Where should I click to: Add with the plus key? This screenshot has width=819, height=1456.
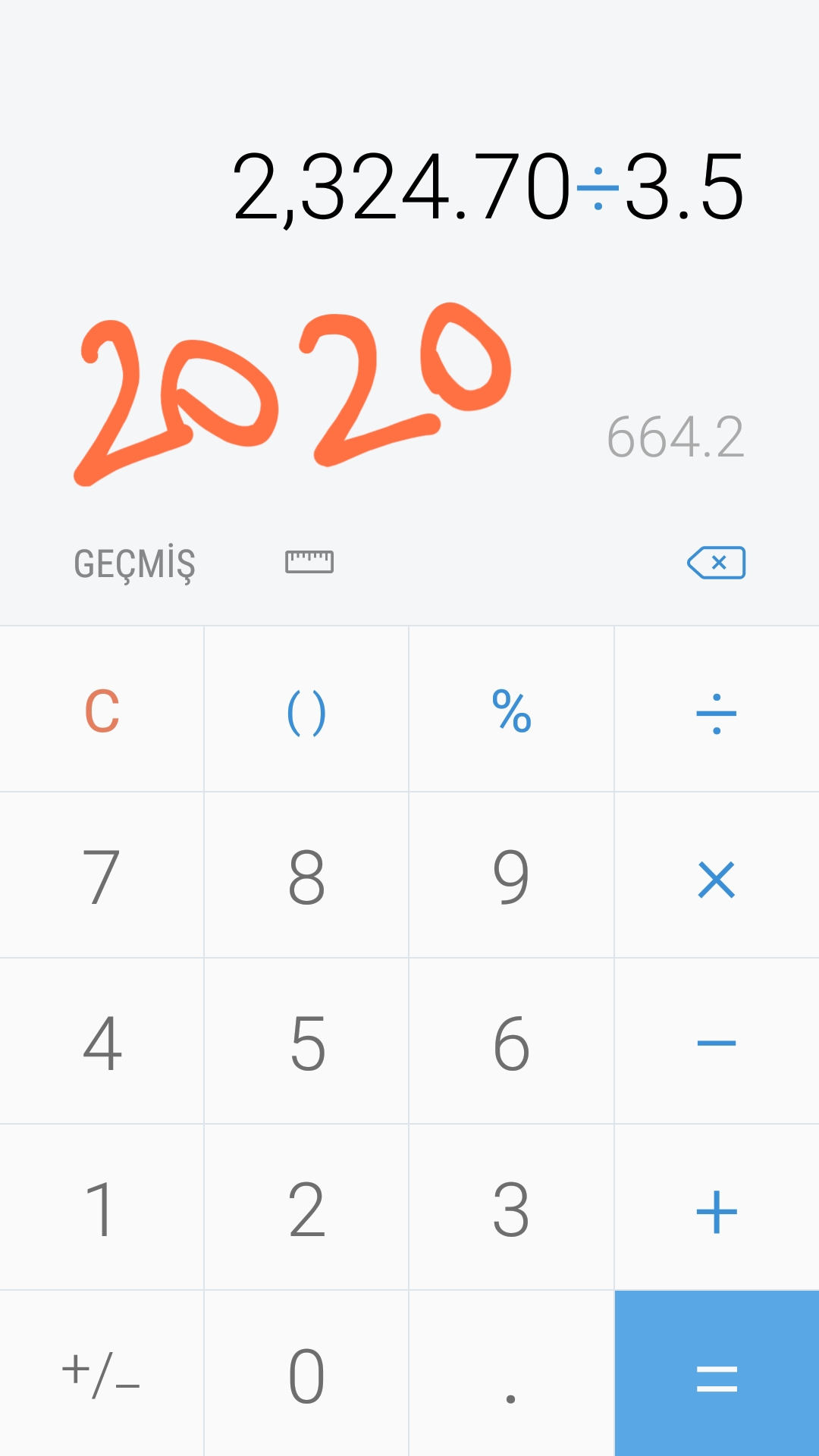pos(717,1208)
